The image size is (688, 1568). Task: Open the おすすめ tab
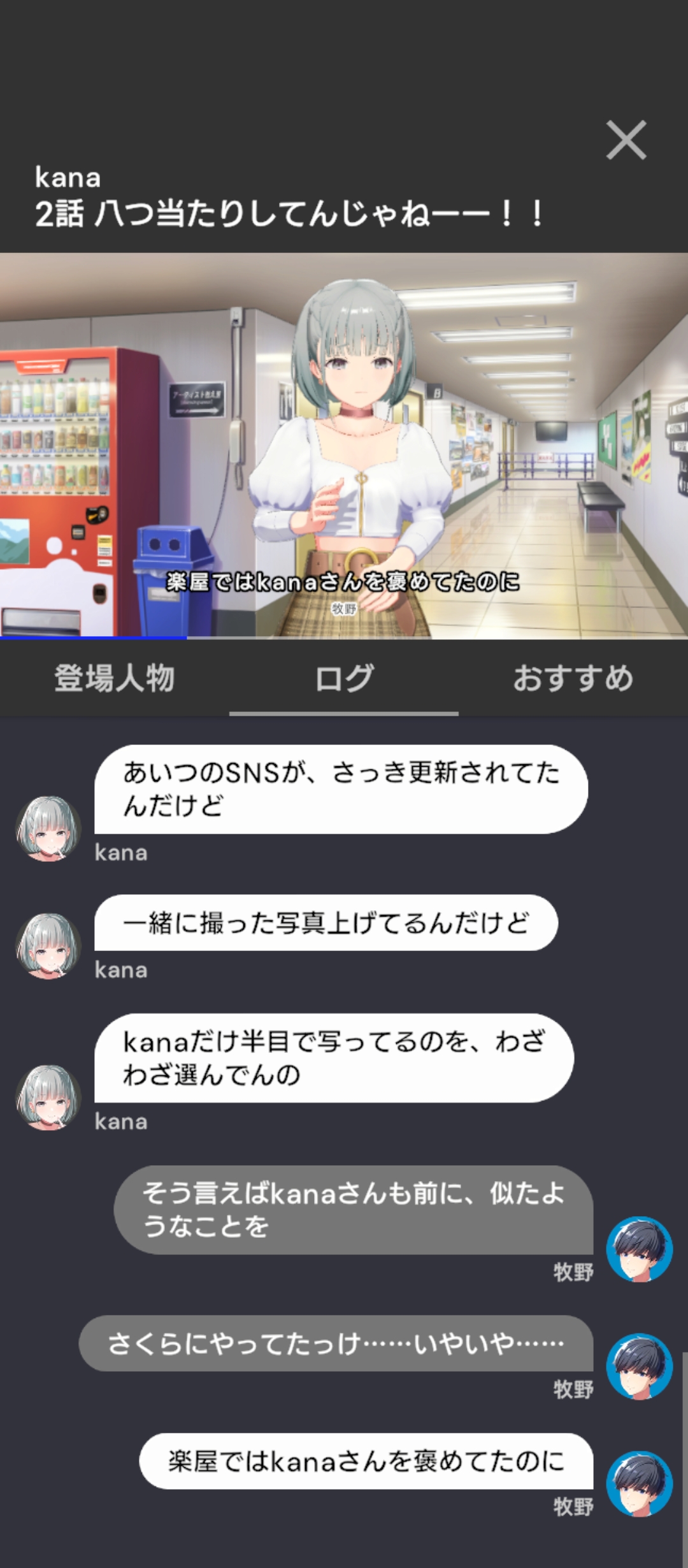point(573,678)
